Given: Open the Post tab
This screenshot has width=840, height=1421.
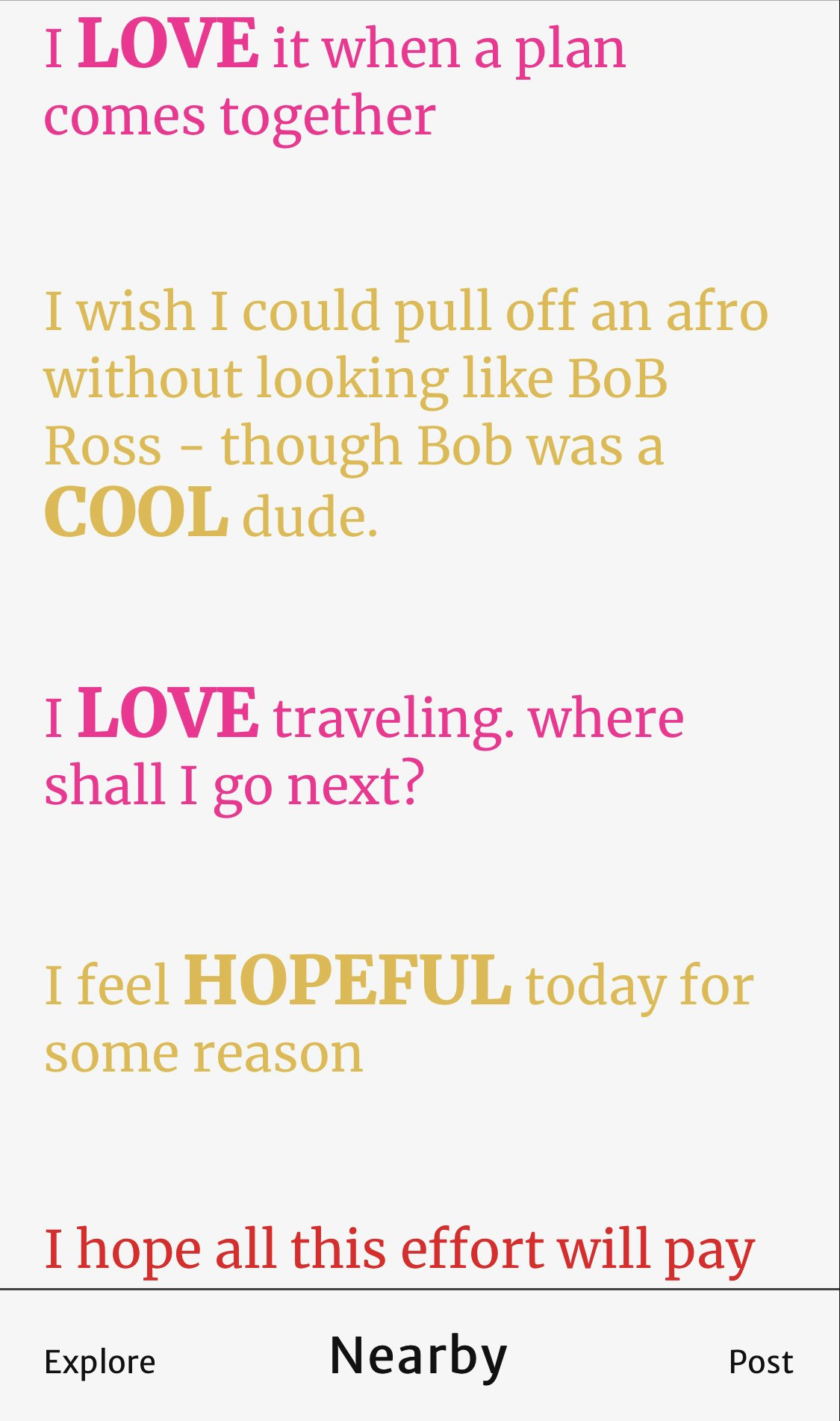Looking at the screenshot, I should (x=760, y=1362).
